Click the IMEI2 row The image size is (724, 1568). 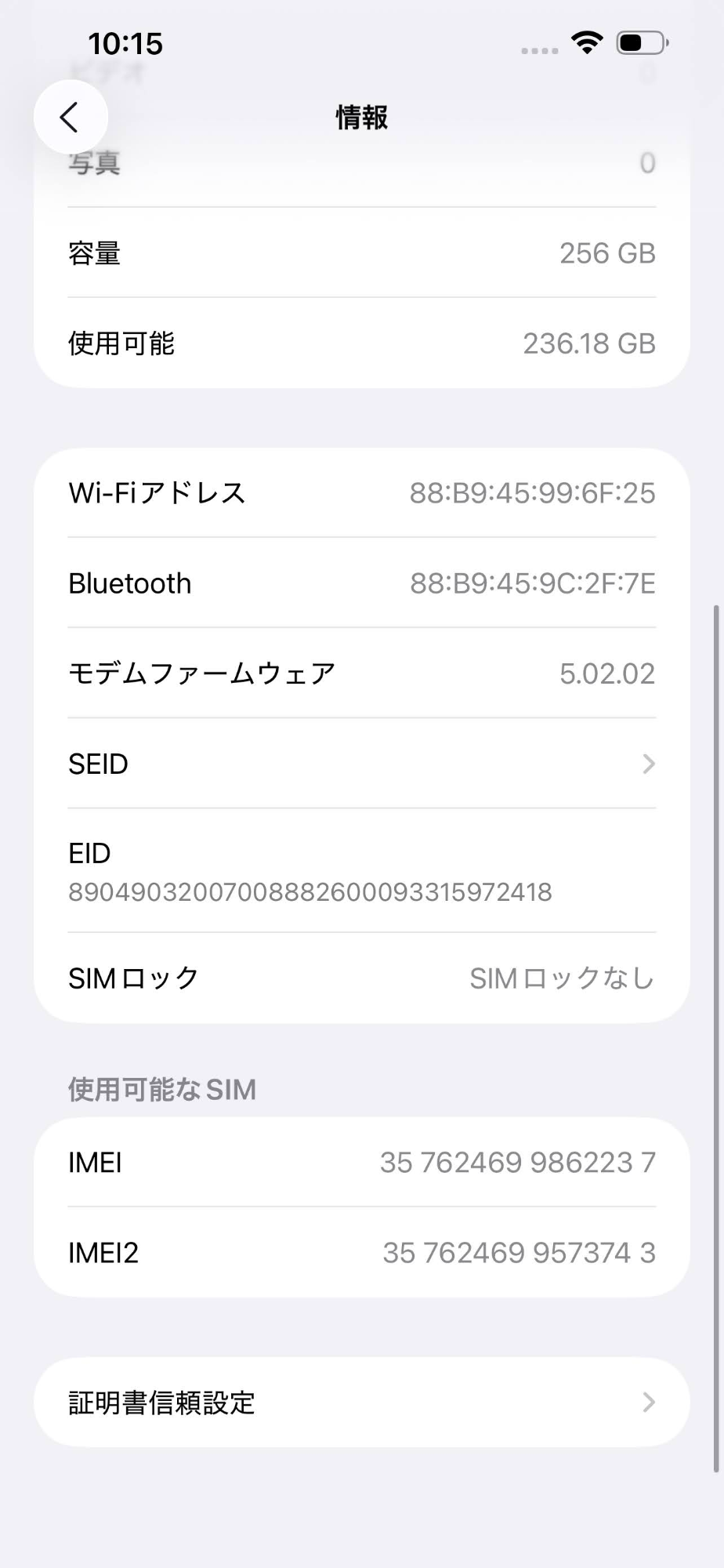click(x=360, y=1252)
